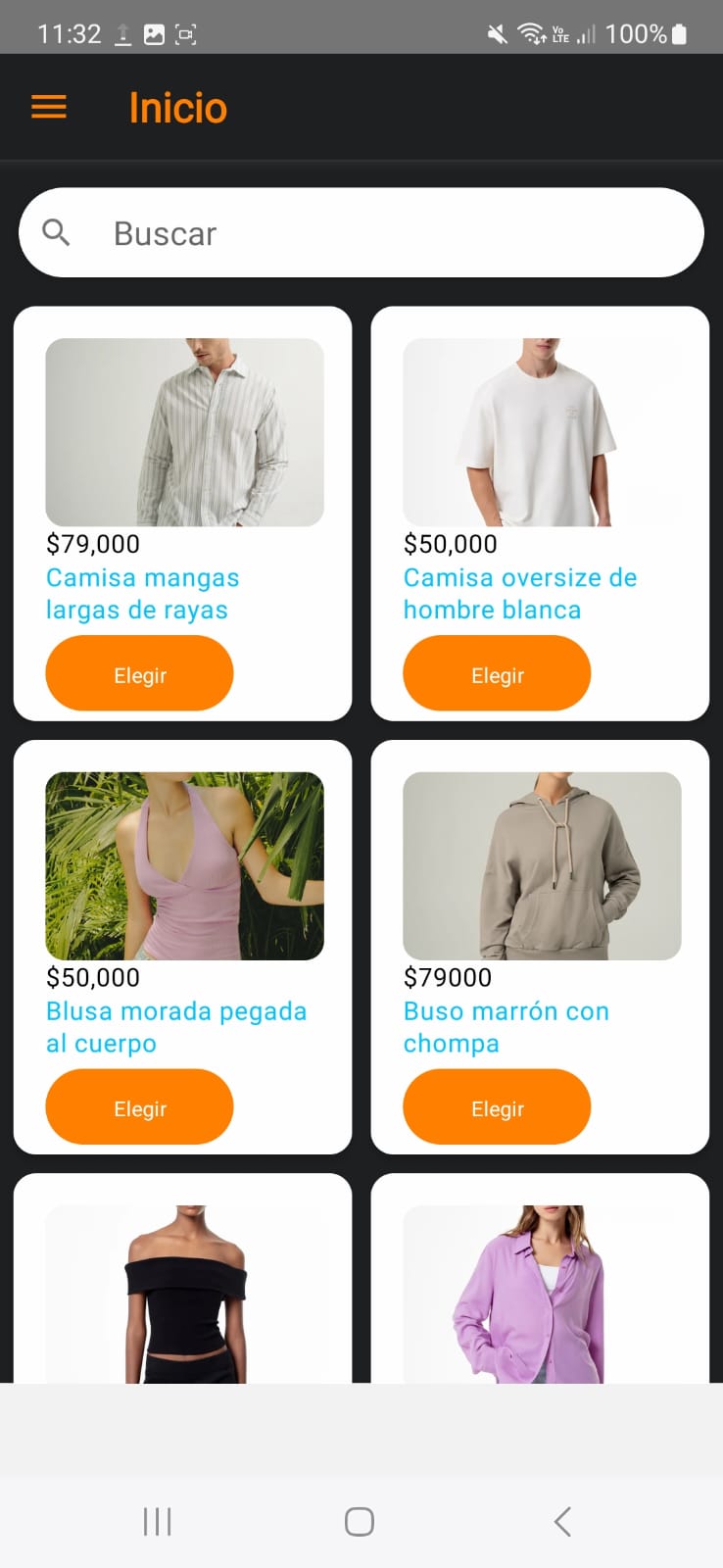
Task: Pick Elegir for Buso marrón con chompa
Action: point(497,1106)
